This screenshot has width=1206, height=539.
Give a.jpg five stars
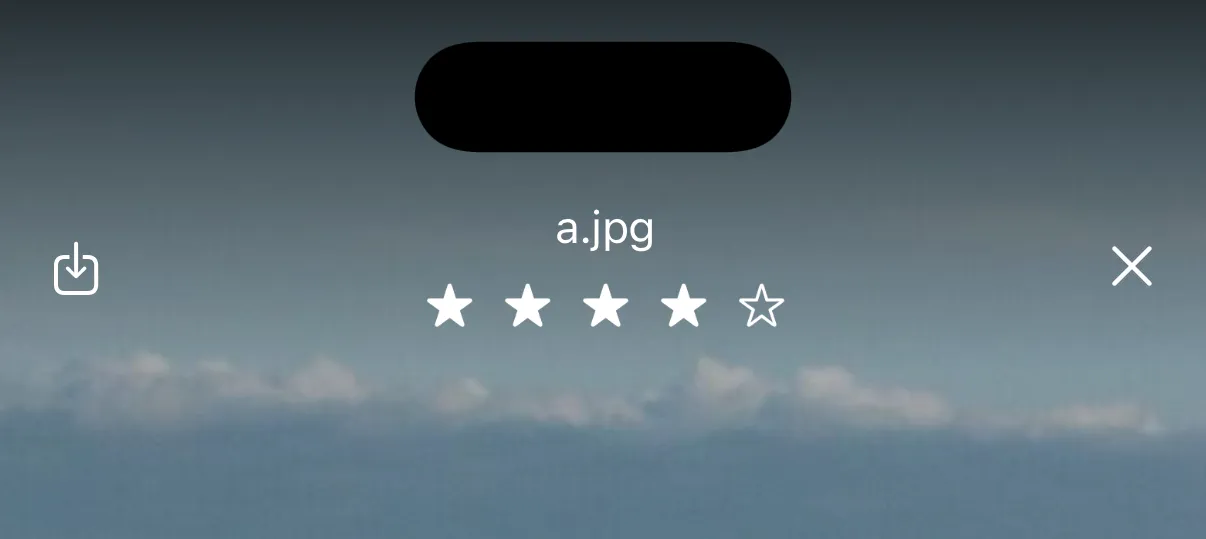click(x=762, y=306)
